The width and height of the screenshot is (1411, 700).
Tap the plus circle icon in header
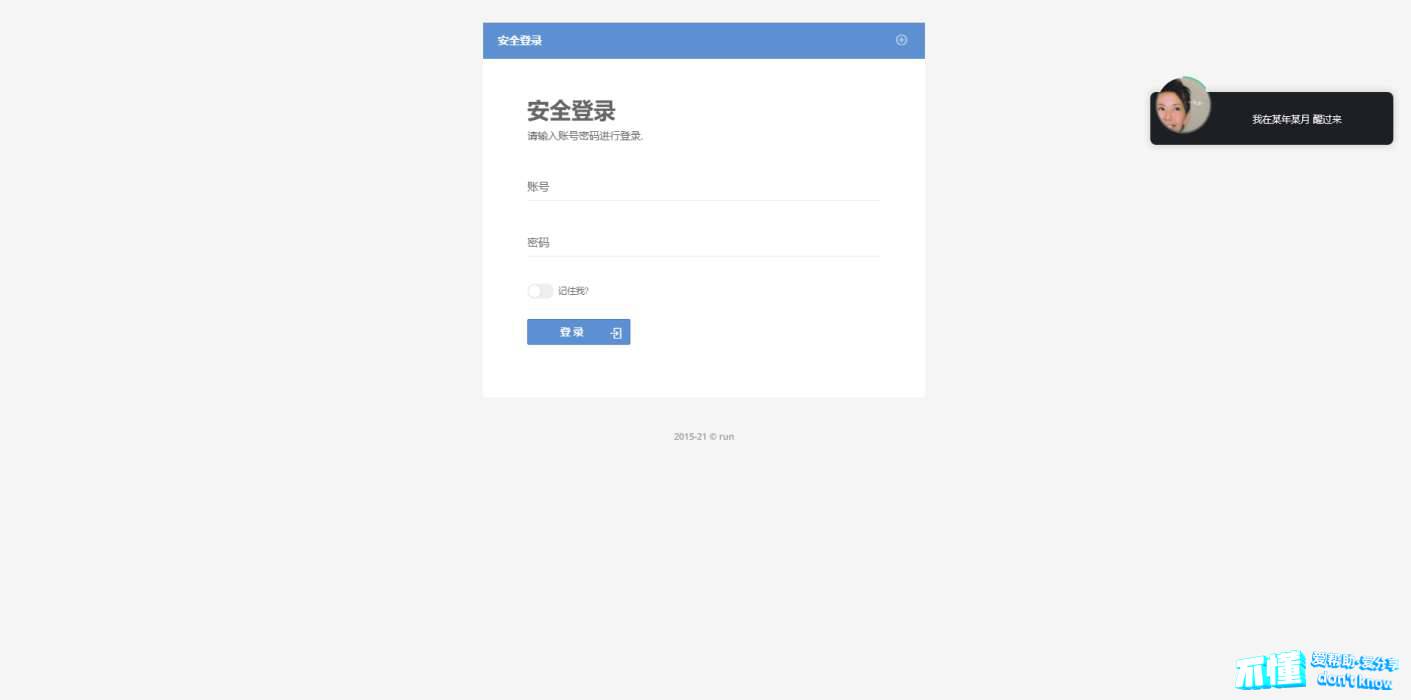(x=901, y=40)
